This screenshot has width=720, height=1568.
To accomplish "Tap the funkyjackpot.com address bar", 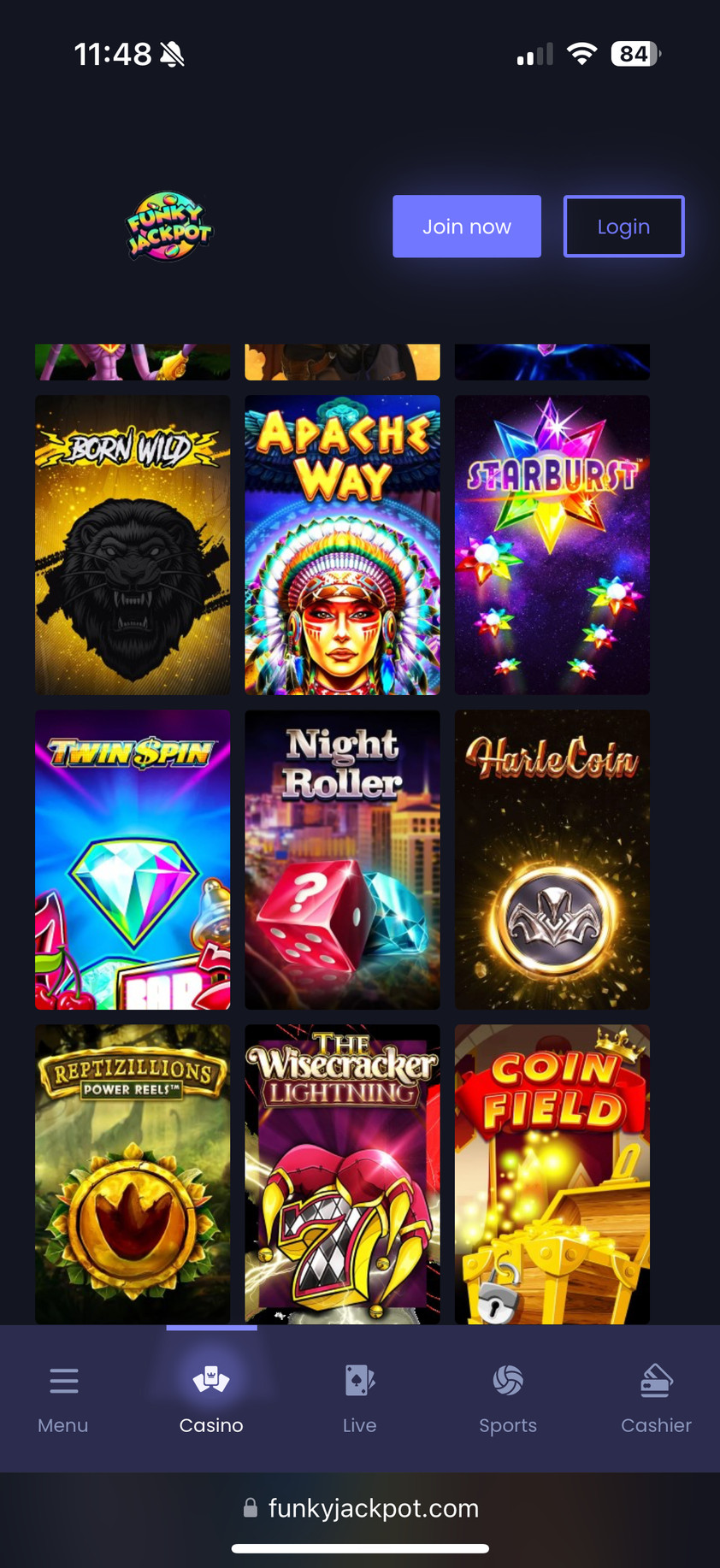I will 360,1508.
